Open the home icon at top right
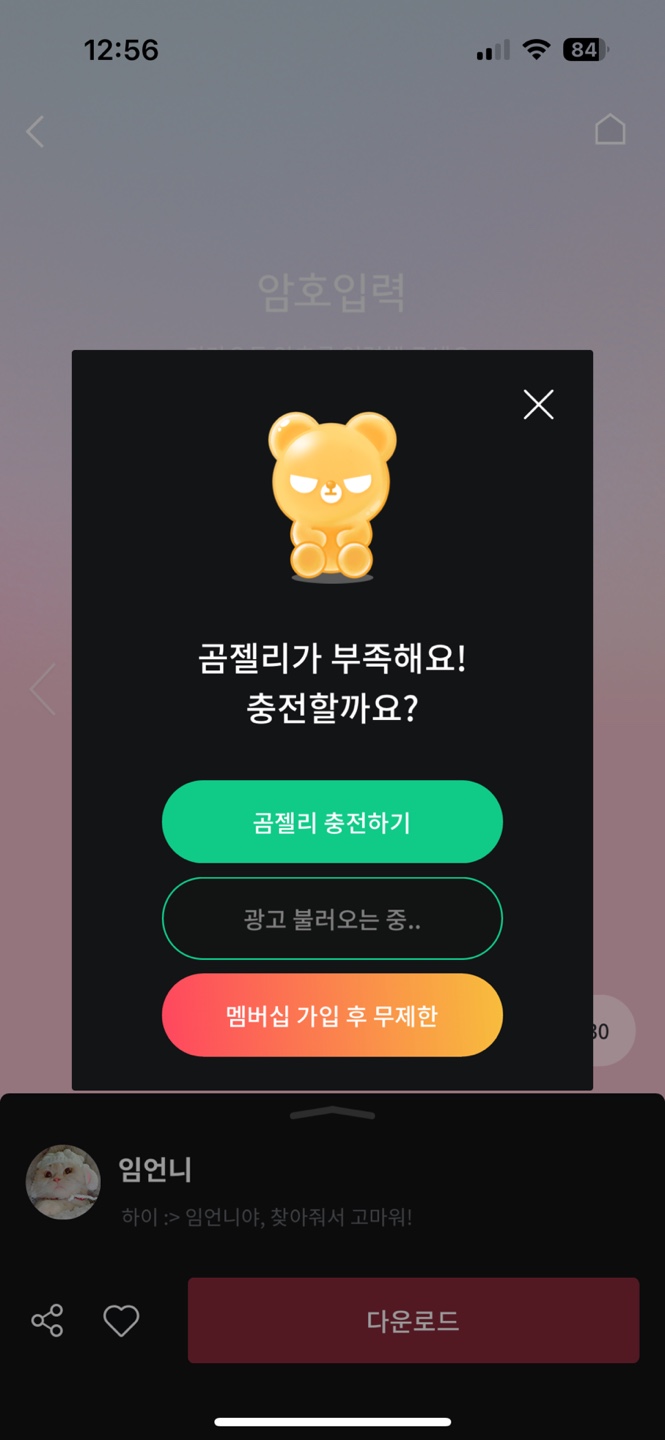665x1440 pixels. pos(610,129)
